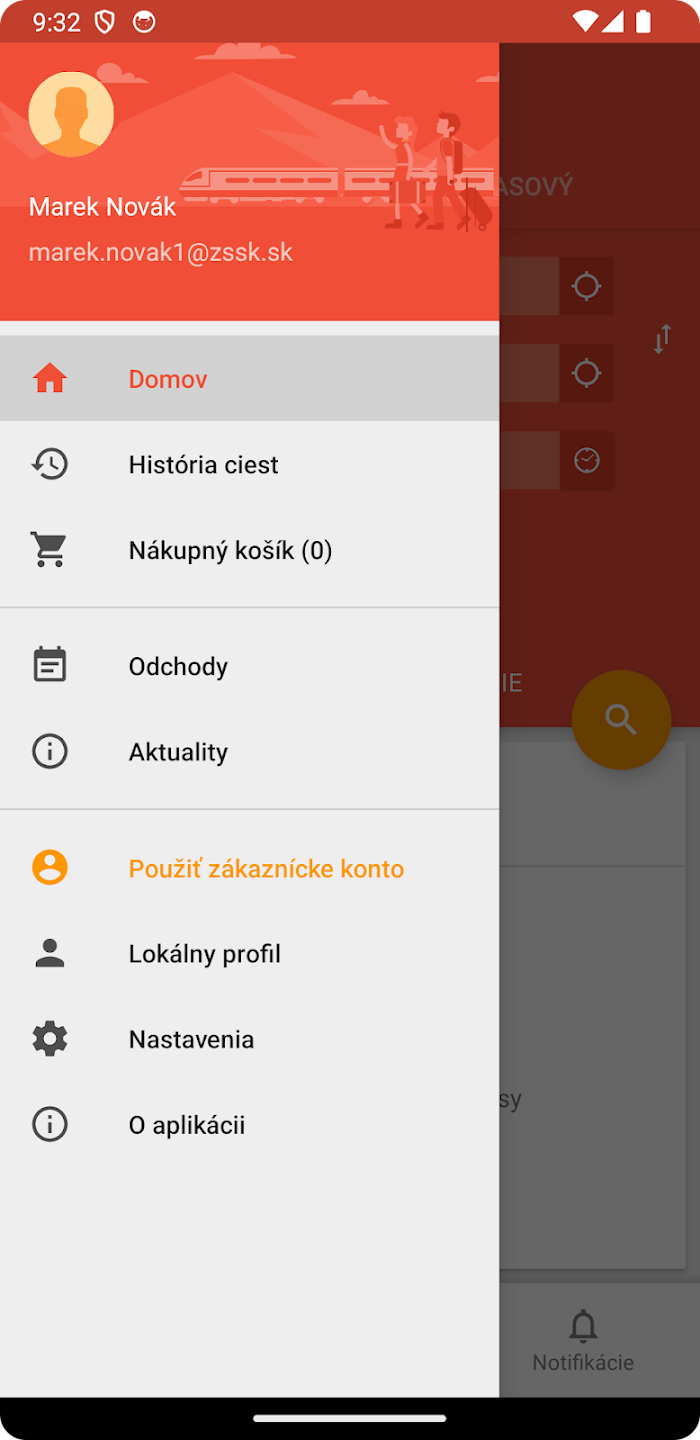Viewport: 700px width, 1440px height.
Task: Tap Marek Novák's profile avatar
Action: (71, 114)
